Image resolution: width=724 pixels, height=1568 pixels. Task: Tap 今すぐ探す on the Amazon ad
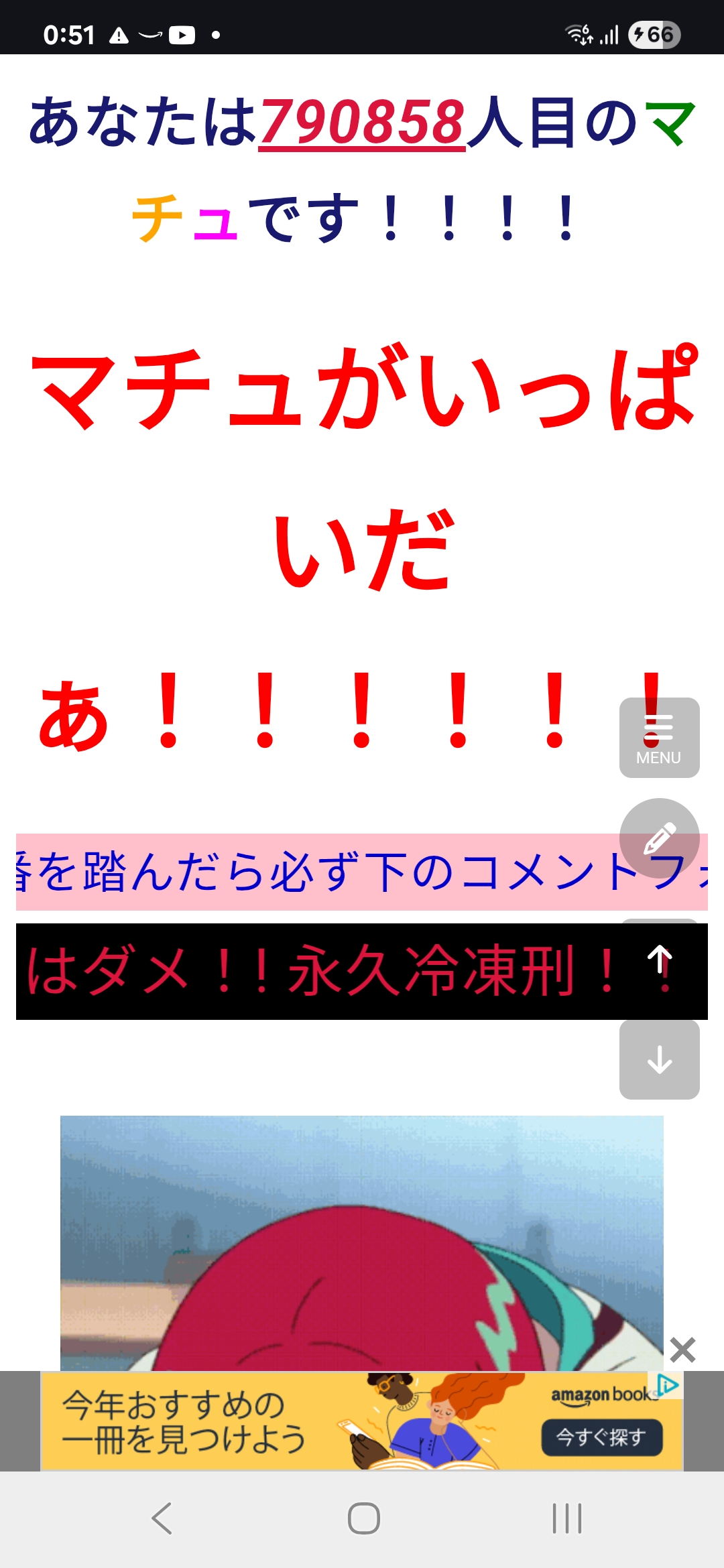click(x=601, y=1437)
